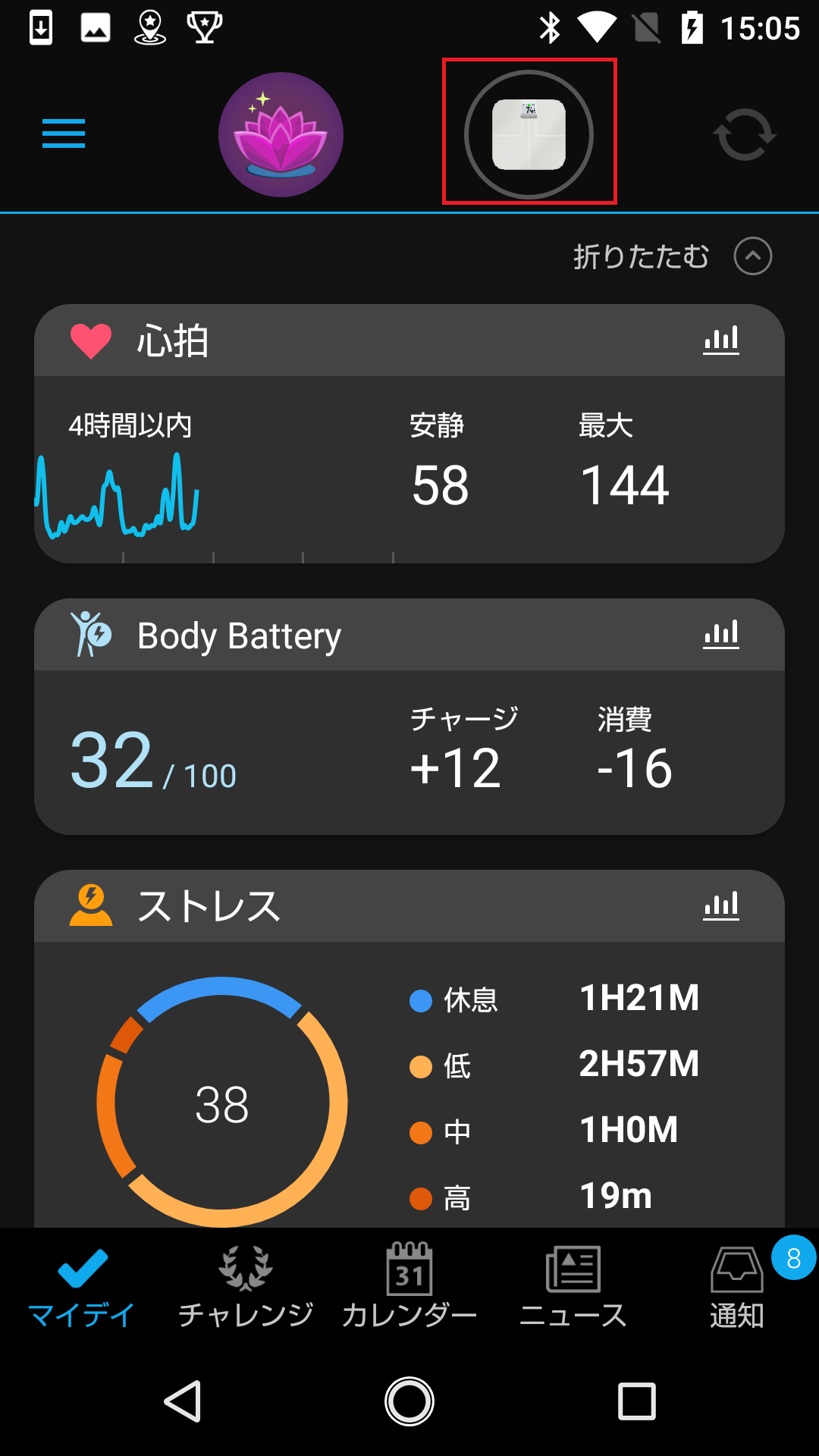Collapse cards with 折りたたむ
The height and width of the screenshot is (1456, 819).
[672, 256]
